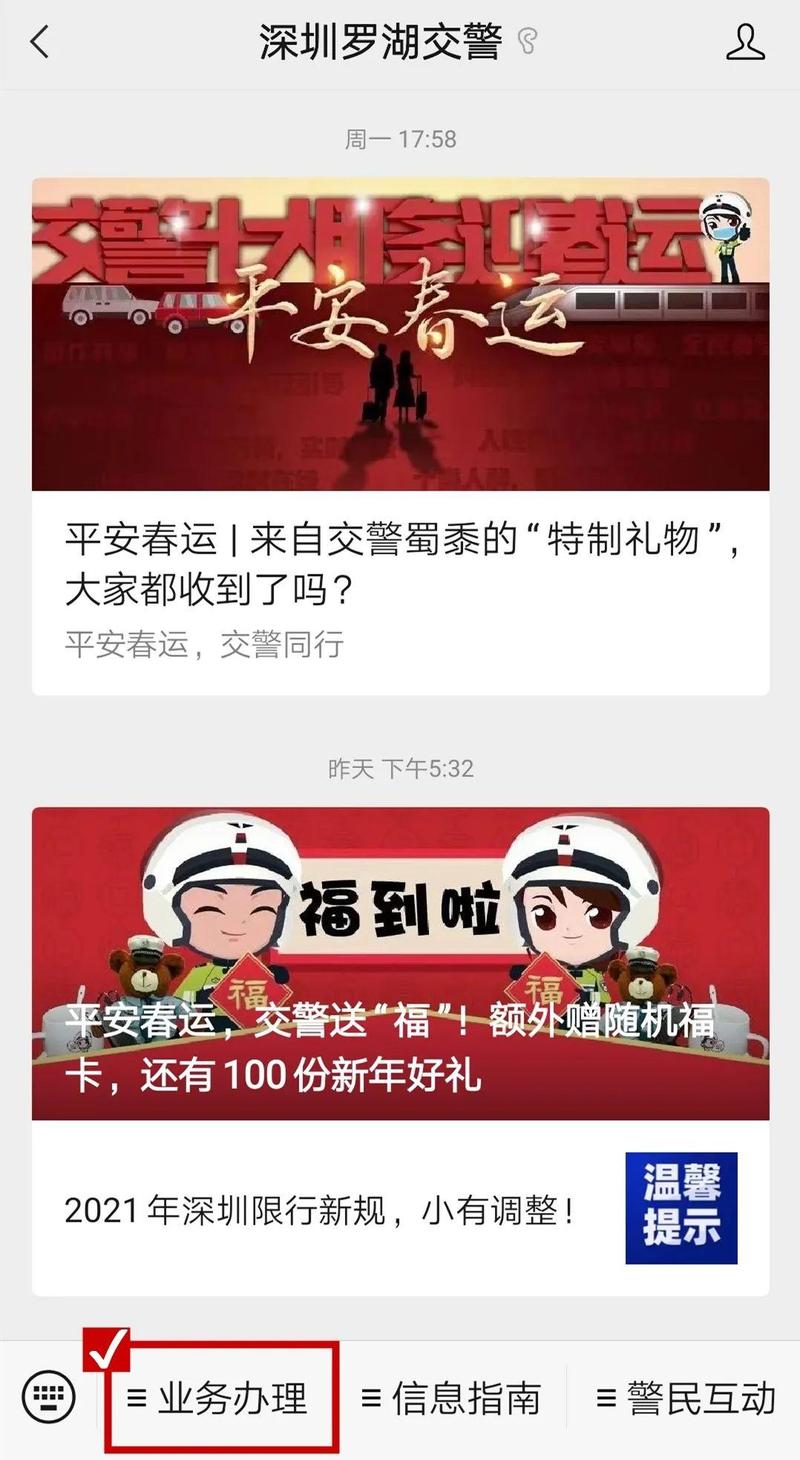Screen dimensions: 800x1460
Task: Go back from 深圳罗湖交警 chat
Action: coord(40,42)
